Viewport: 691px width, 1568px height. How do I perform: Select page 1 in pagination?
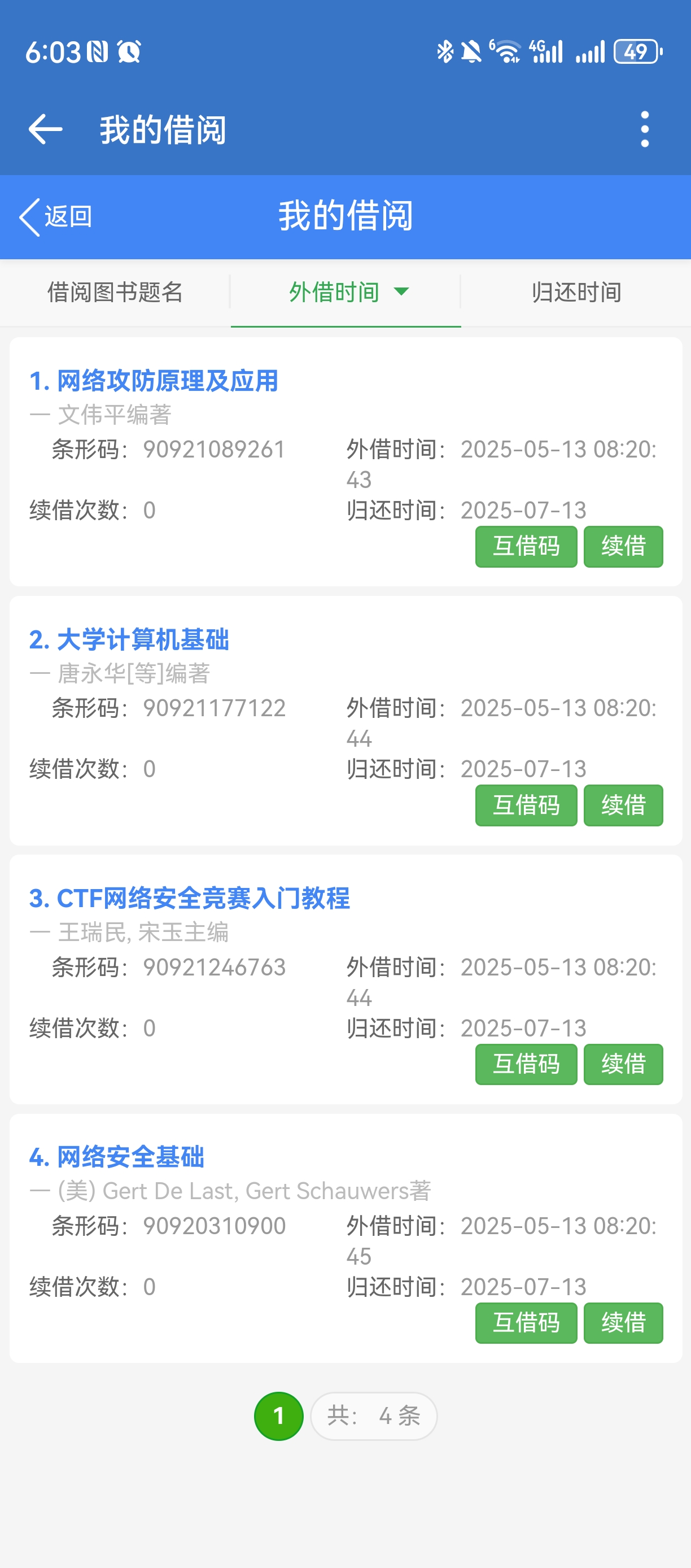click(x=278, y=1416)
